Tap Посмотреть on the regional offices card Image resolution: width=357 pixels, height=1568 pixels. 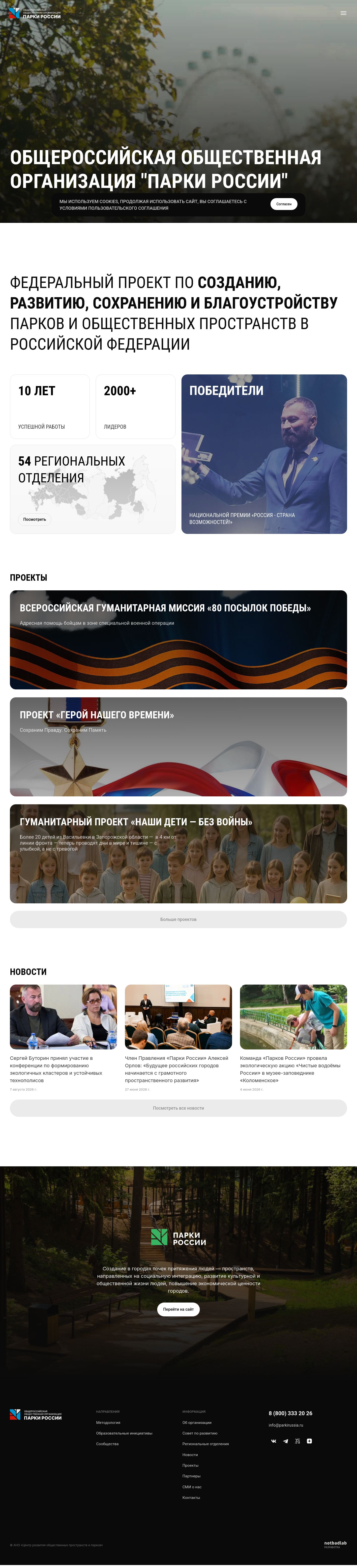[35, 519]
